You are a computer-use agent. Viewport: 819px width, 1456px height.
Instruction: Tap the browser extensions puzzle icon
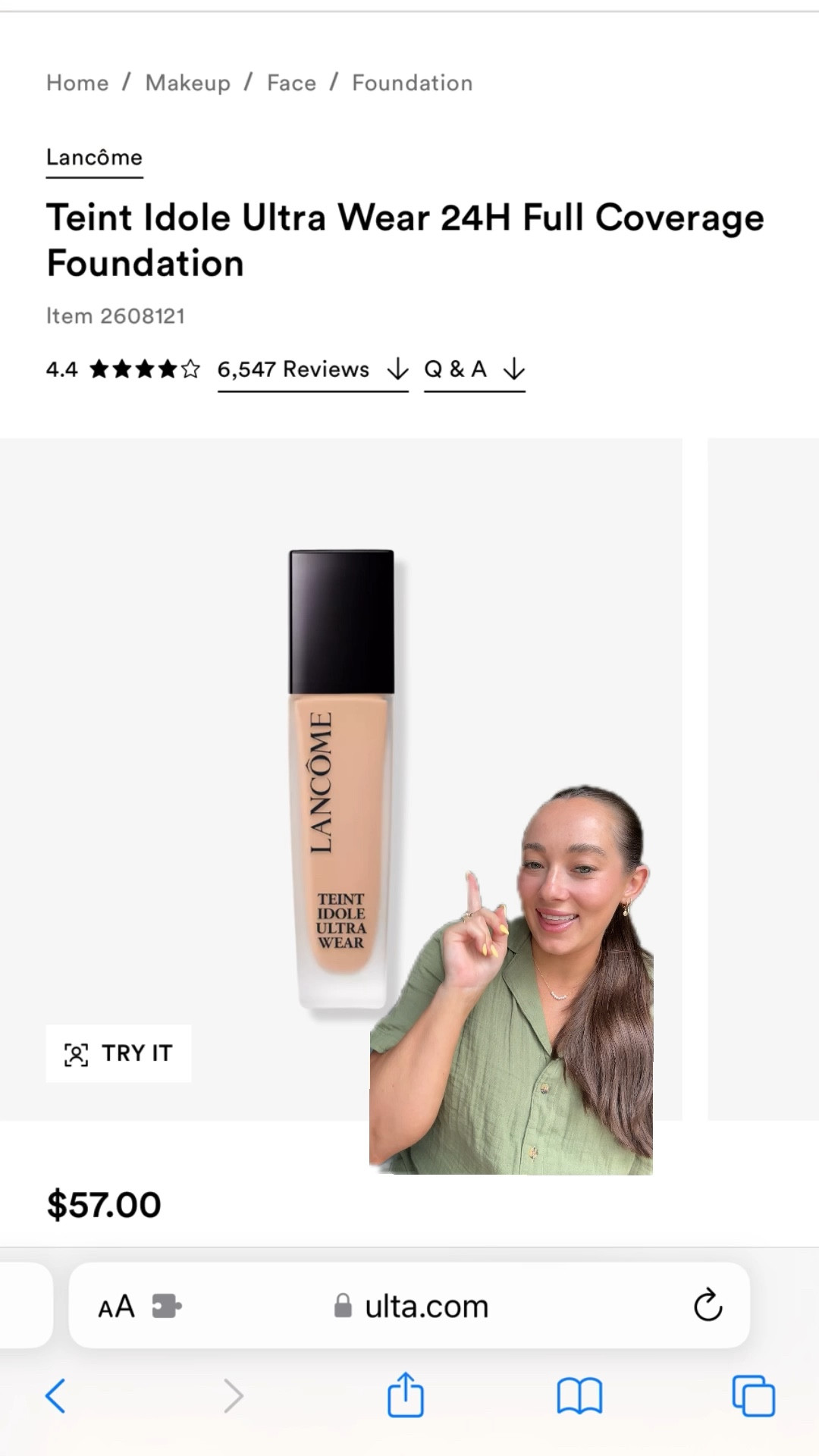point(166,1307)
